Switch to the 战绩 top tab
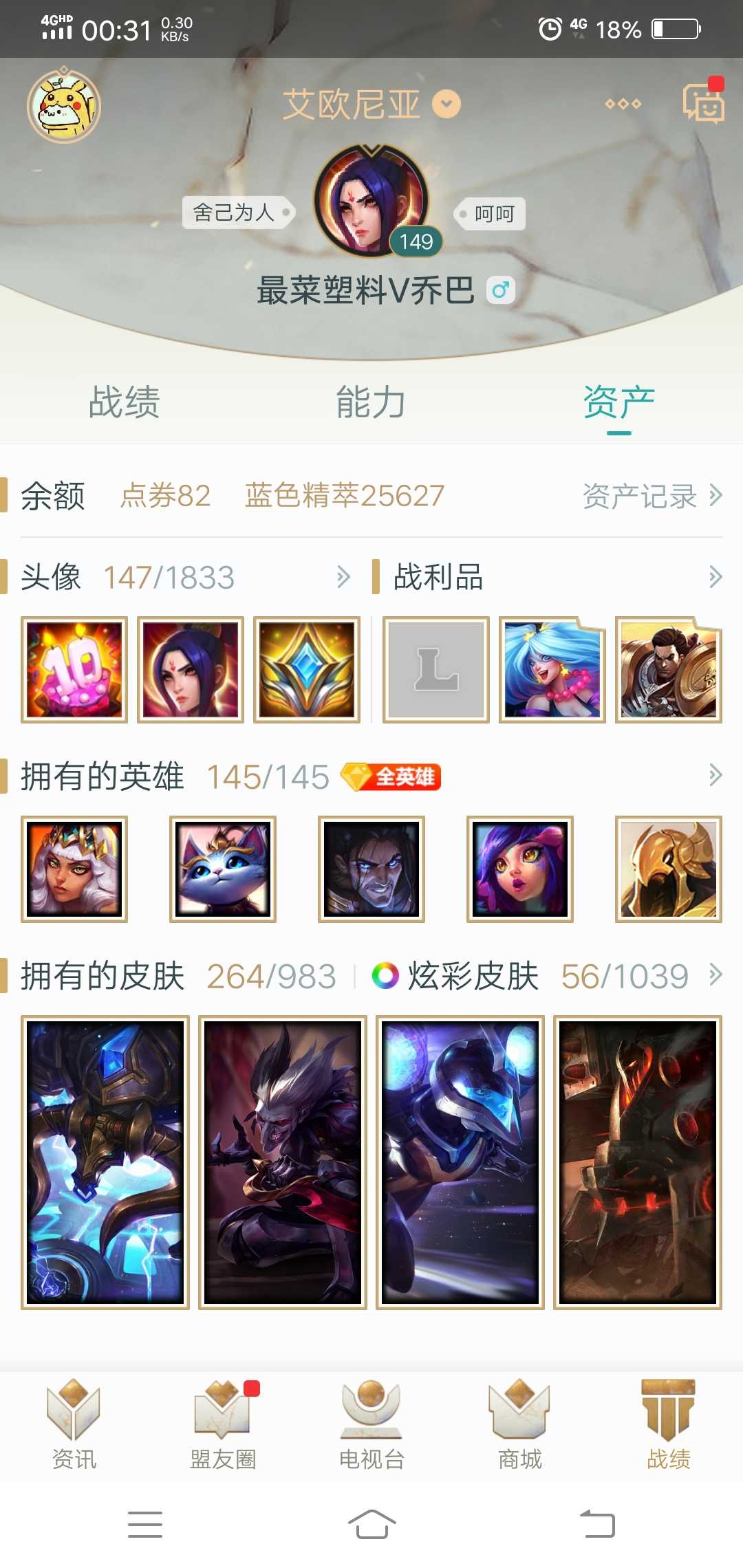743x1568 pixels. pos(125,402)
